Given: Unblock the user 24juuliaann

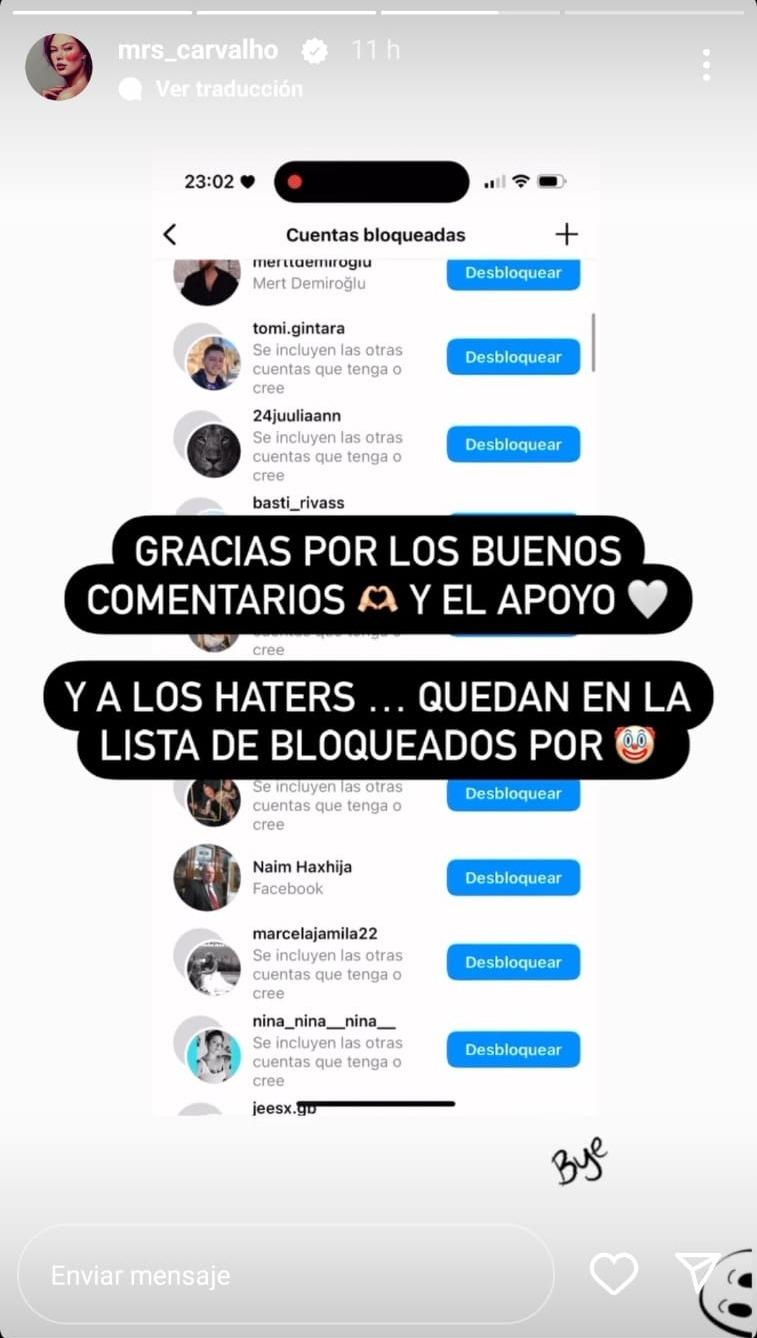Looking at the screenshot, I should (513, 444).
